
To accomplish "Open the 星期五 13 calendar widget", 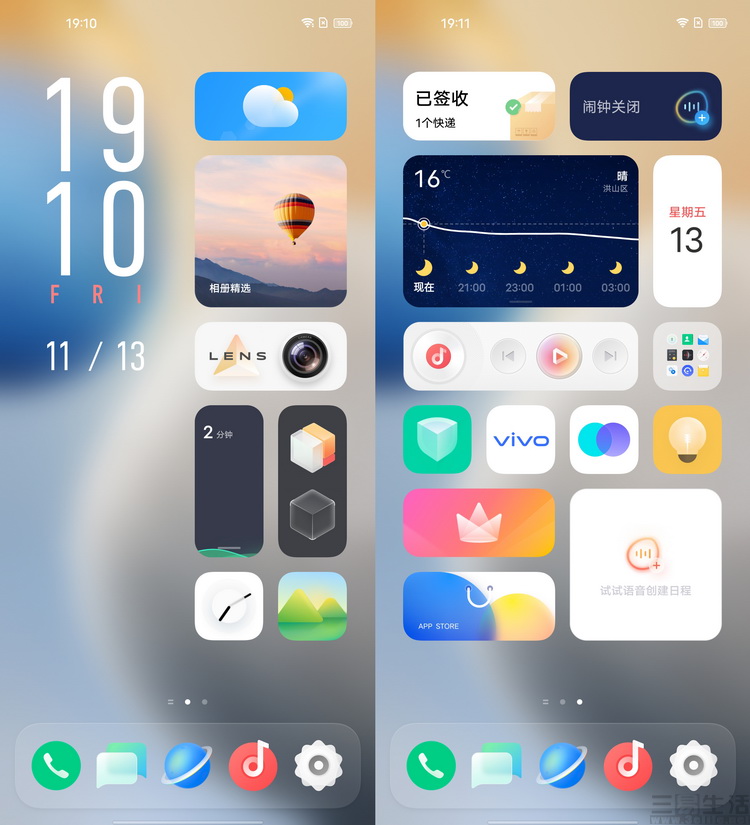I will pos(687,231).
